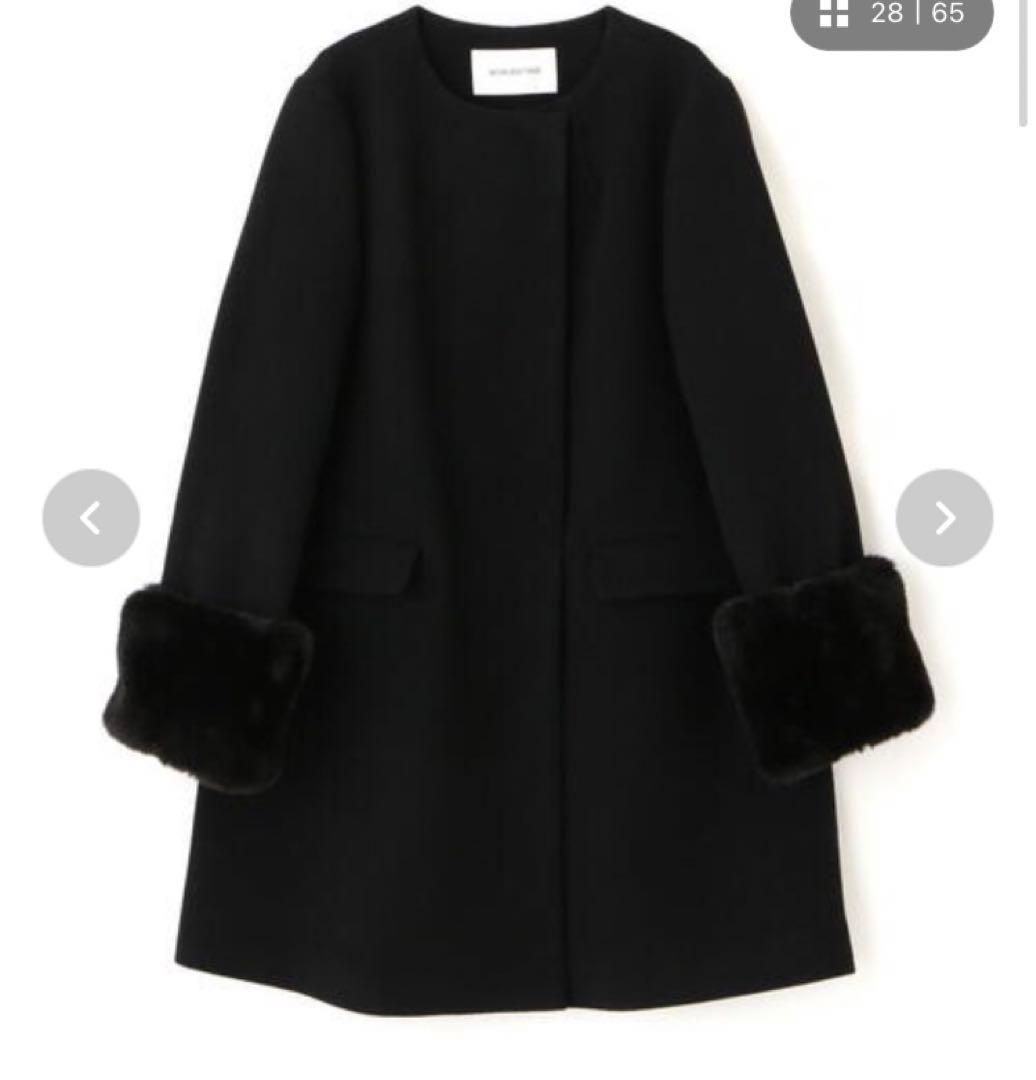Go to the previous product photo
Image resolution: width=1036 pixels, height=1080 pixels.
pos(91,518)
